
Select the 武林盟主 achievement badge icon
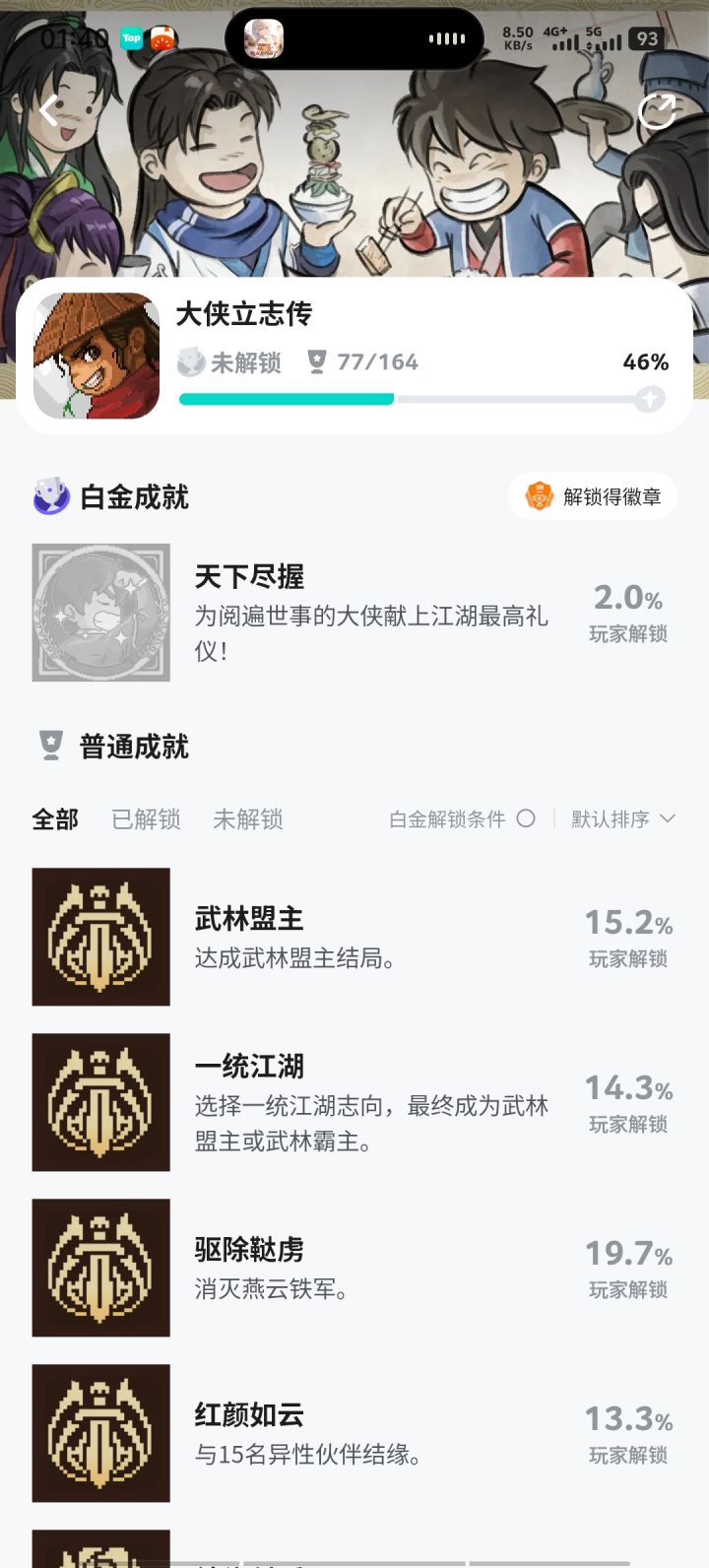pos(99,937)
